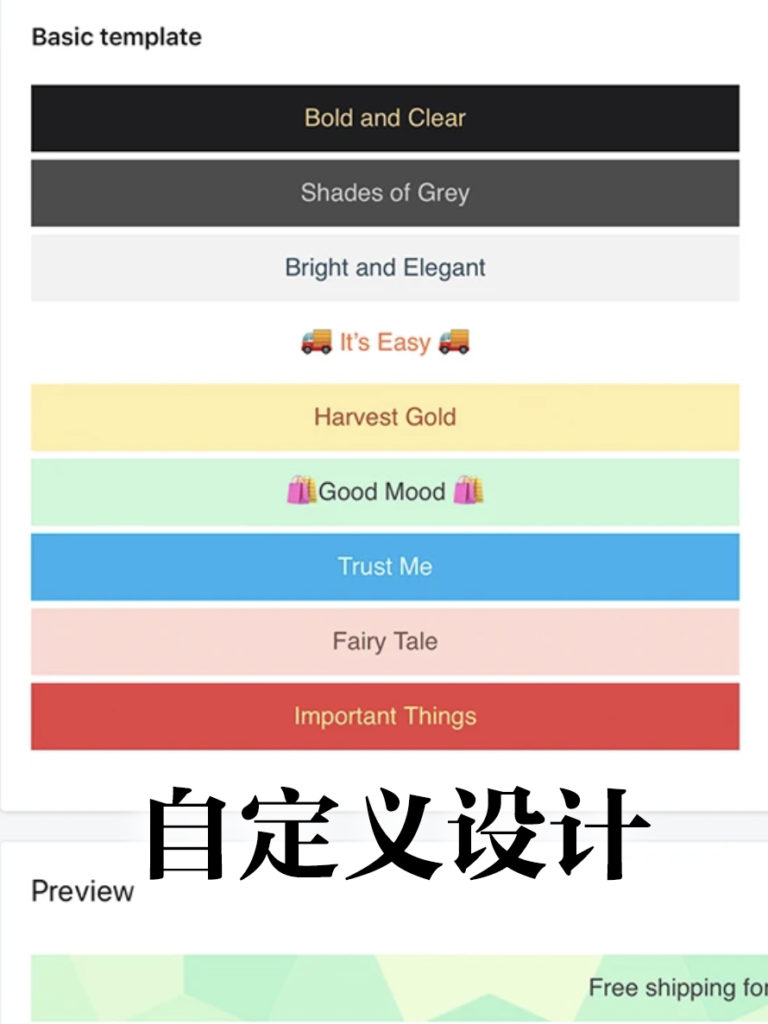The height and width of the screenshot is (1024, 768).
Task: Pick the Bright and Elegant template
Action: coord(385,268)
